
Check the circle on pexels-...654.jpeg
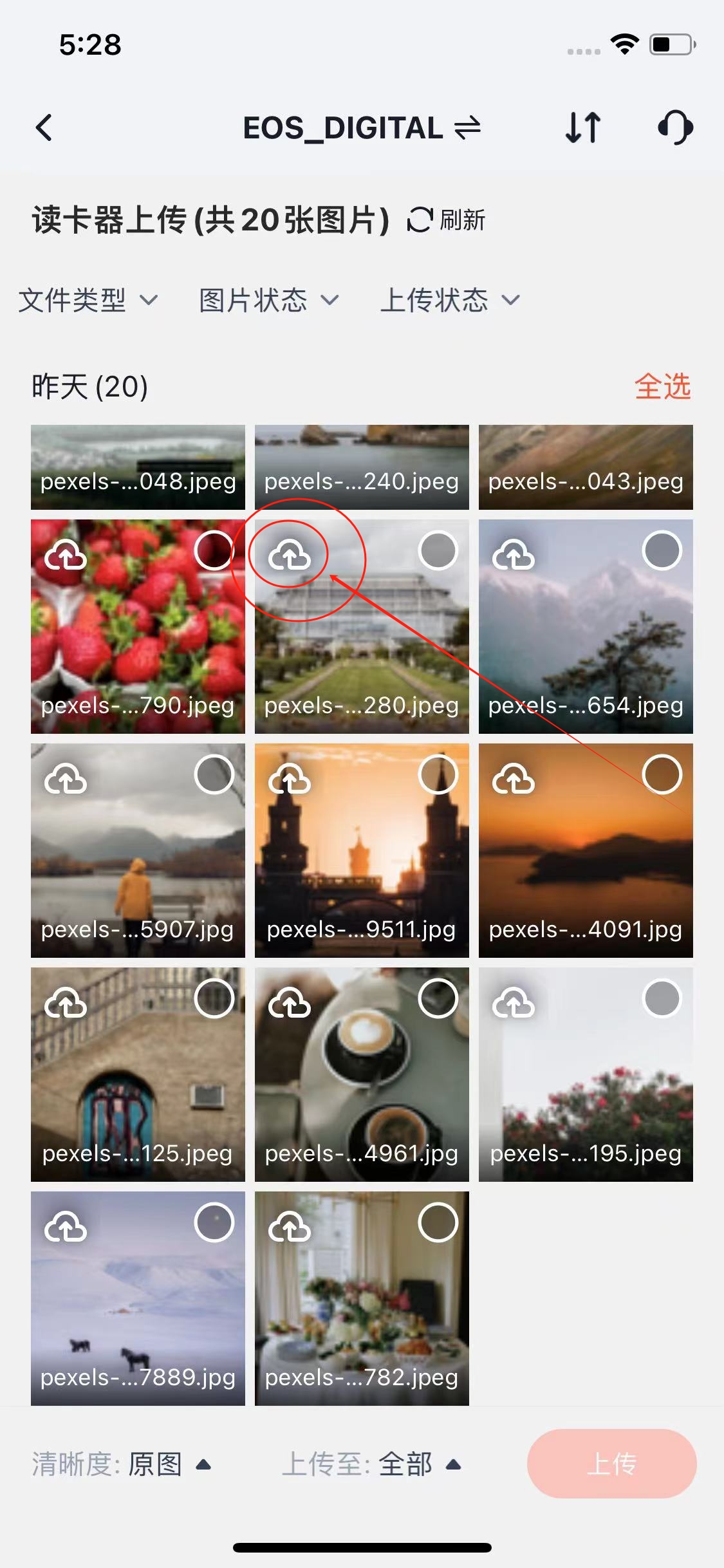(x=662, y=551)
